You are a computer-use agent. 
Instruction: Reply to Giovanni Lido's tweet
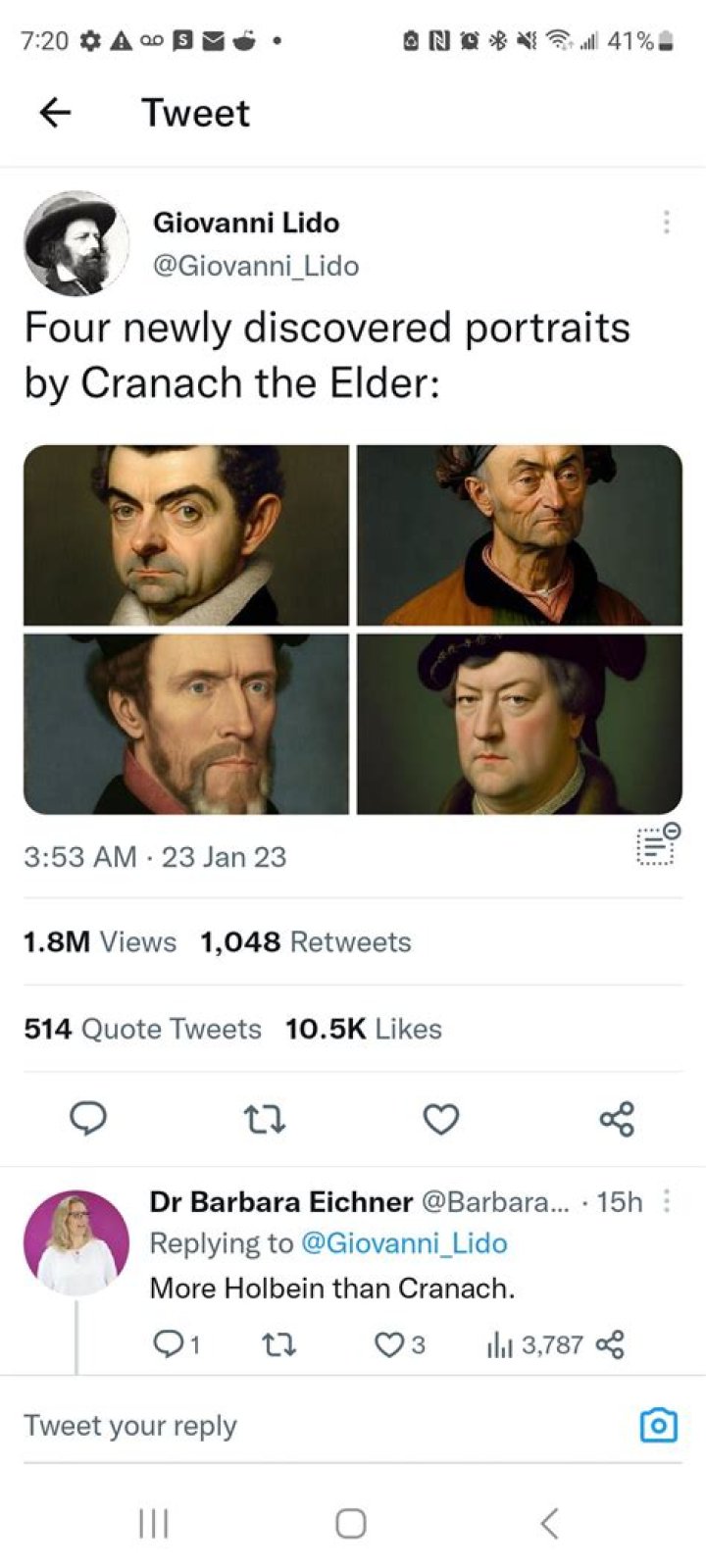[x=88, y=1118]
